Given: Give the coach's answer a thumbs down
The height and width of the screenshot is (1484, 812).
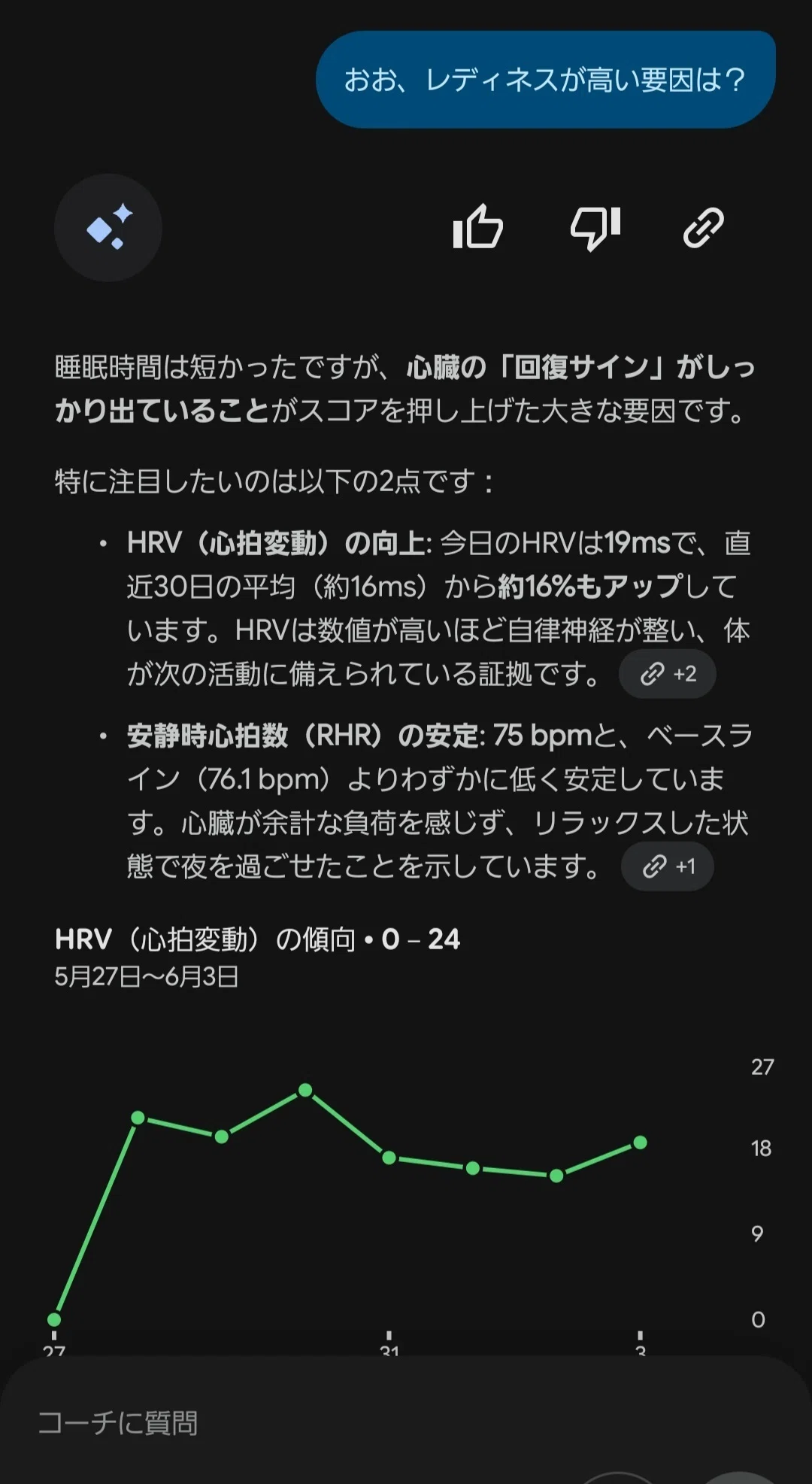Looking at the screenshot, I should click(595, 228).
